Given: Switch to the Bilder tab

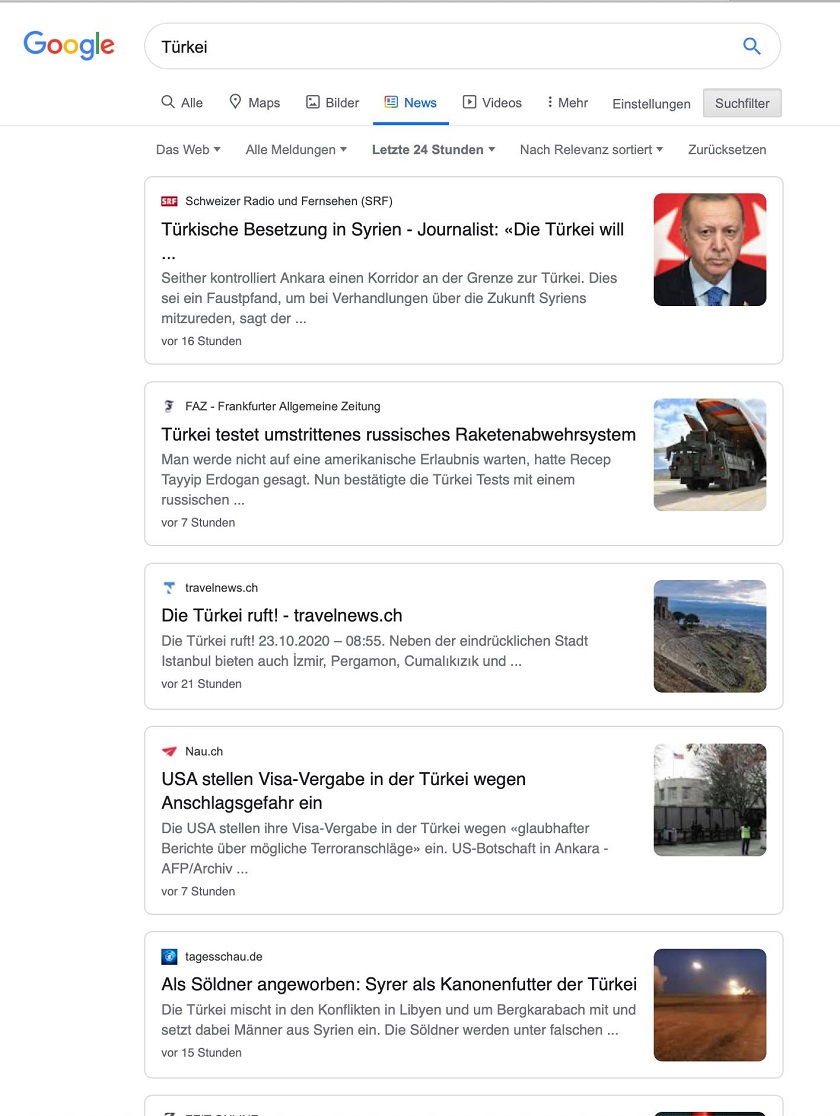Looking at the screenshot, I should pos(332,103).
